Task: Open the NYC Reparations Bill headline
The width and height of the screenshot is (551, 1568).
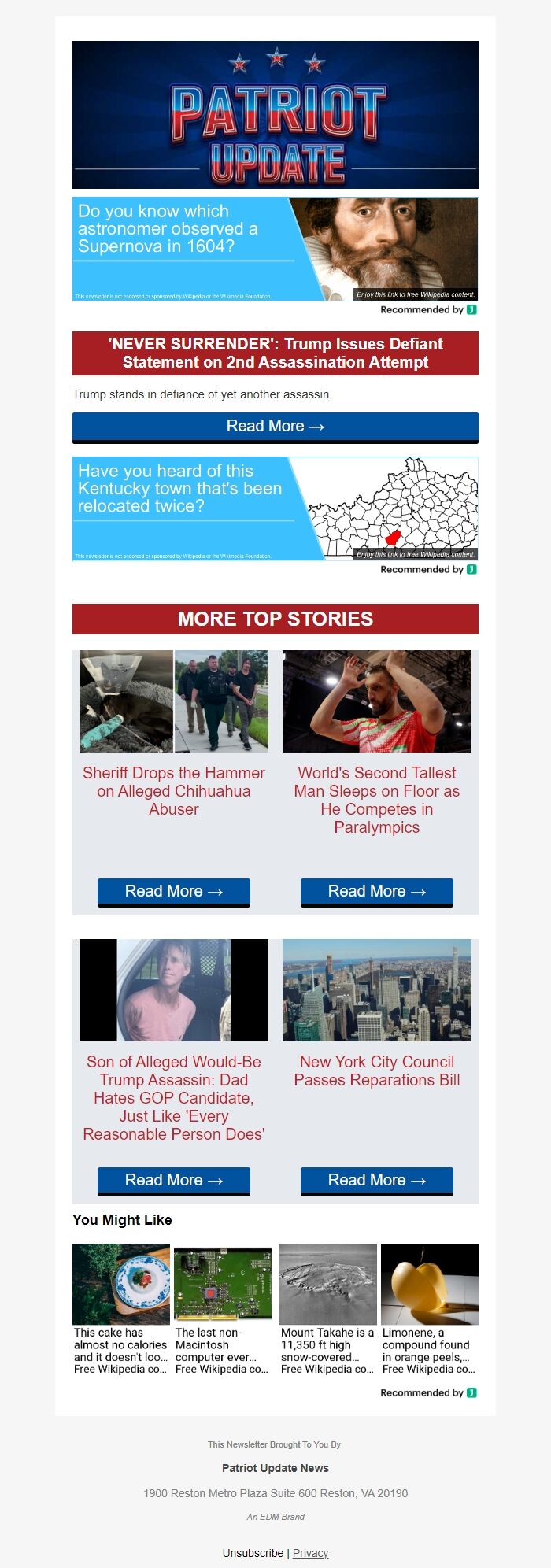Action: tap(376, 1071)
